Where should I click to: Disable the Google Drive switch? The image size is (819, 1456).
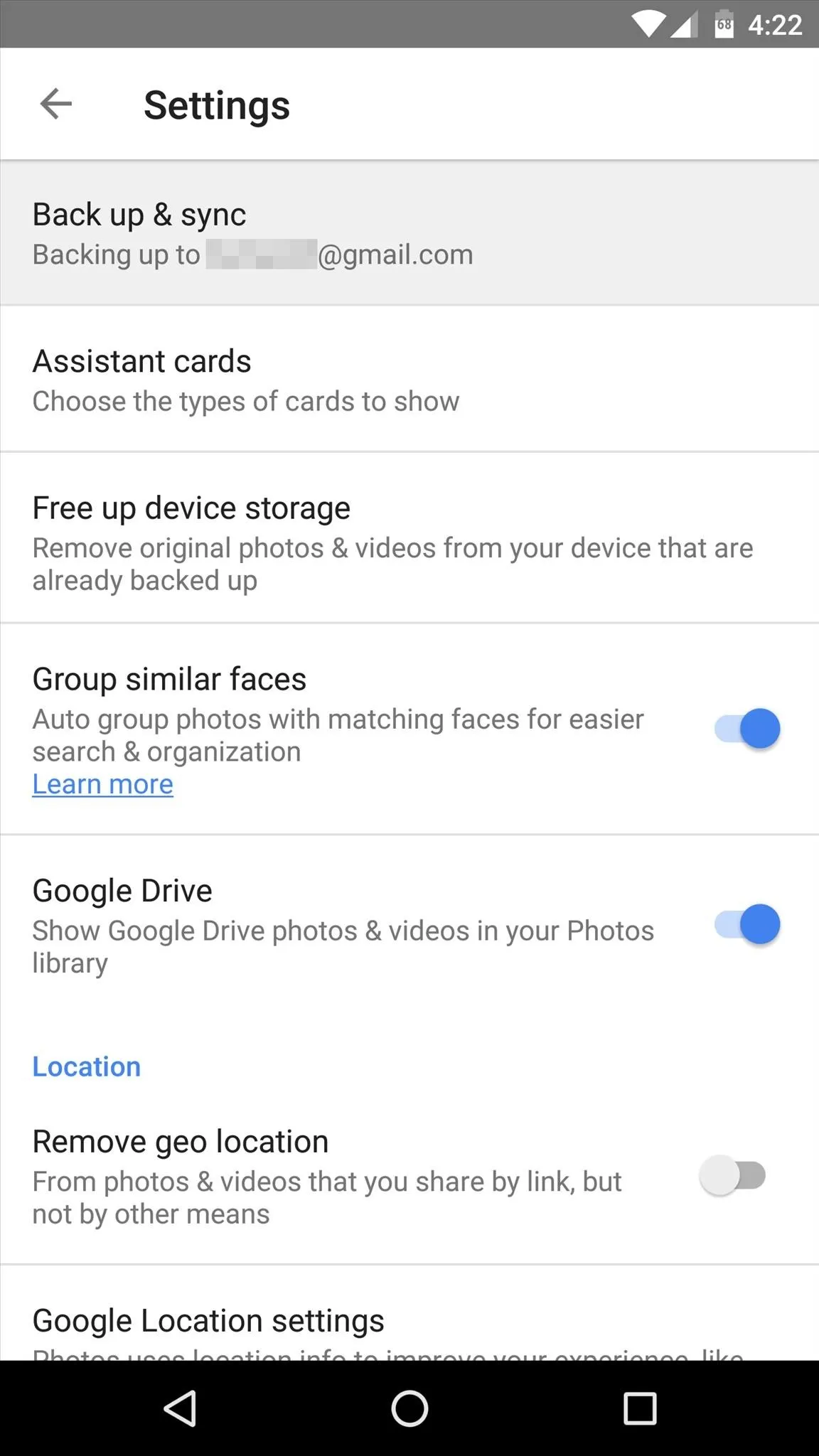tap(747, 924)
